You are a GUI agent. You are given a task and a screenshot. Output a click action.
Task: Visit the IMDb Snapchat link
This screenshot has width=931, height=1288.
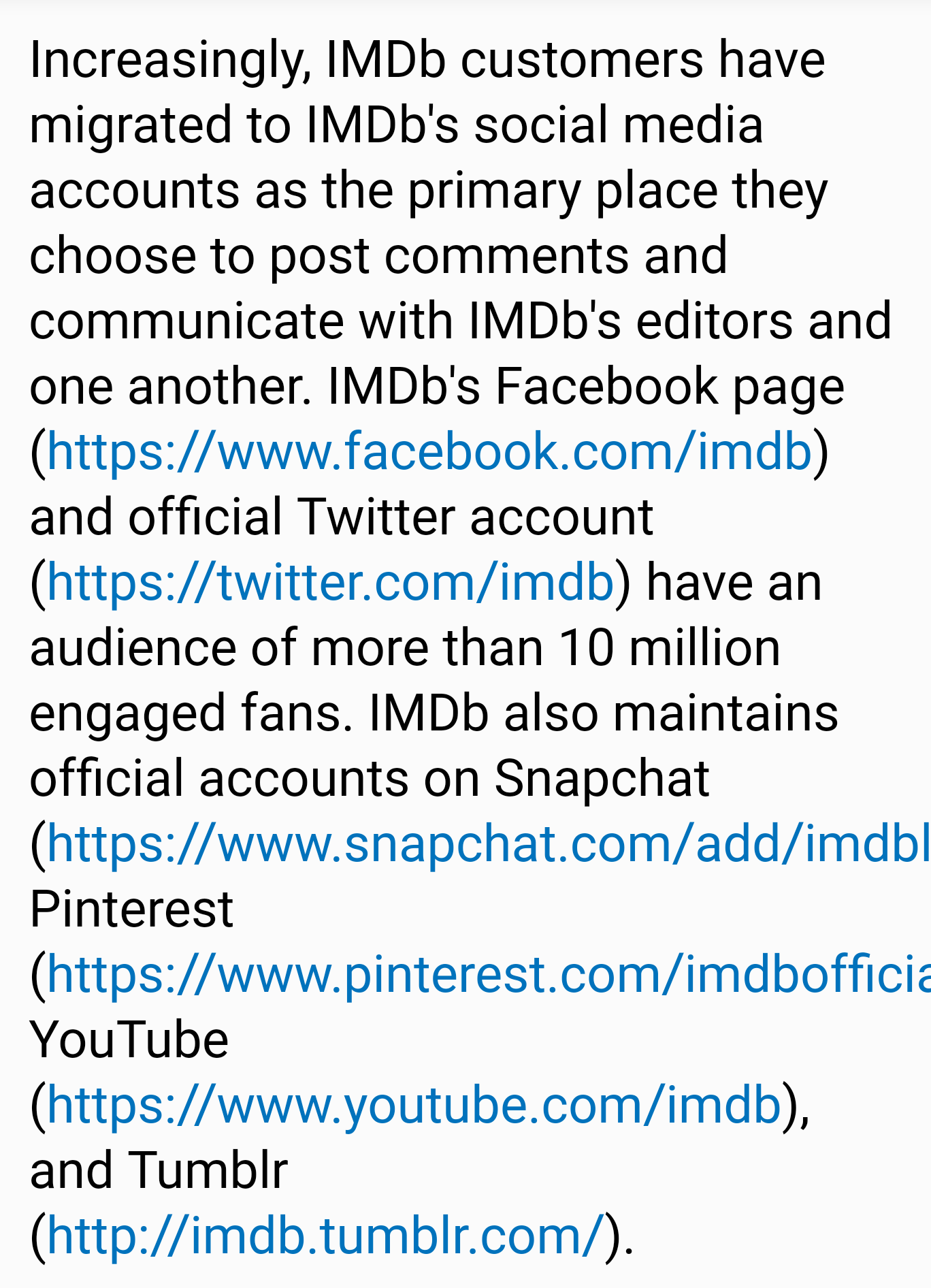click(x=487, y=845)
